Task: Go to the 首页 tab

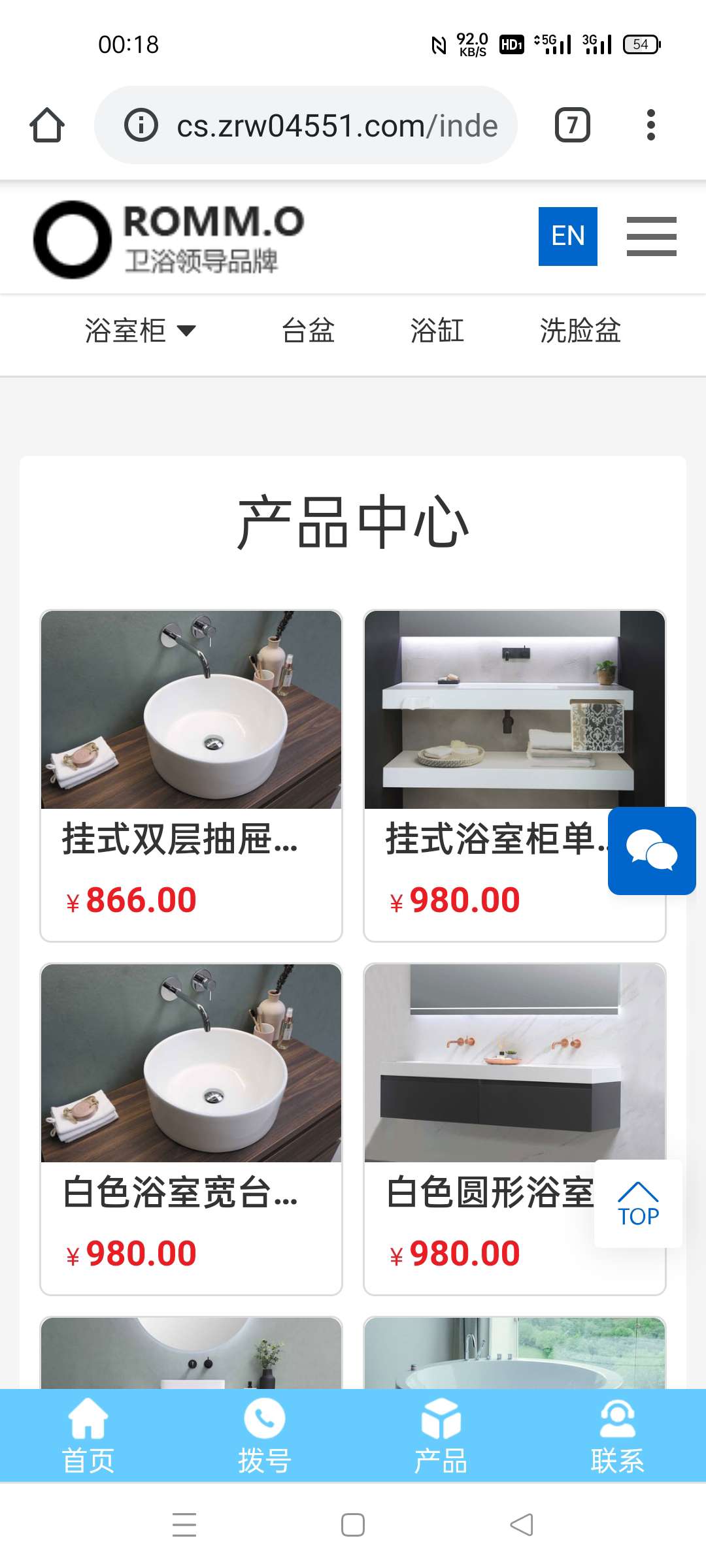Action: pos(88,1435)
